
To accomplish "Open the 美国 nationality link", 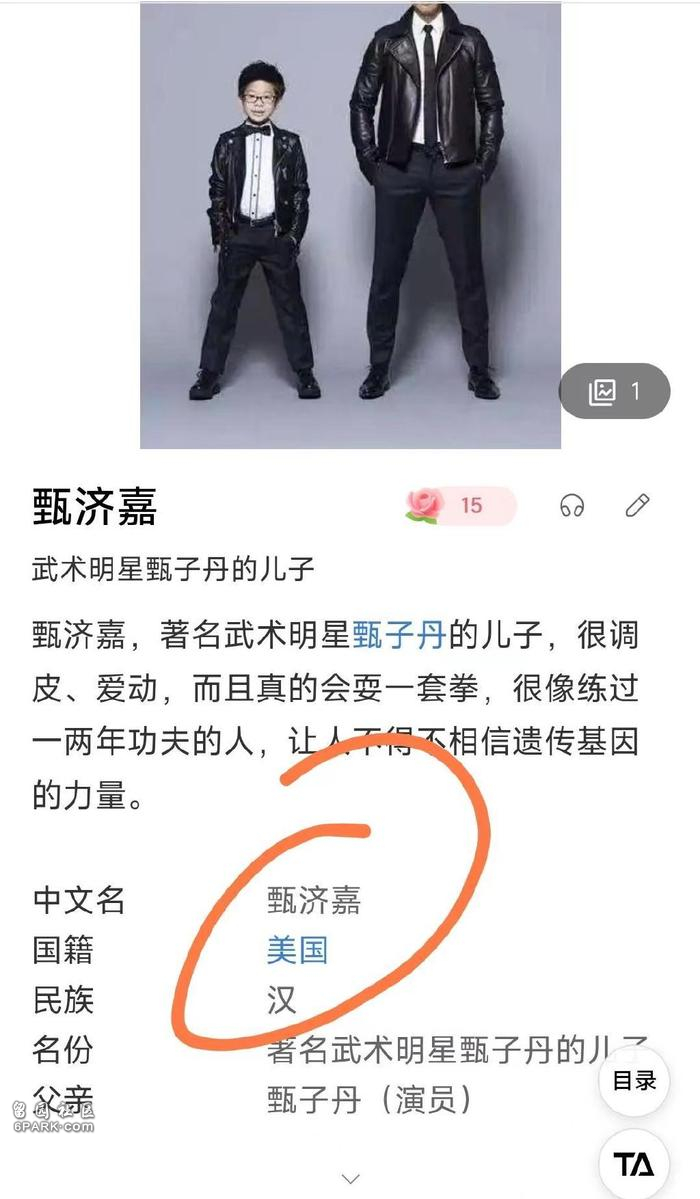I will pos(297,949).
